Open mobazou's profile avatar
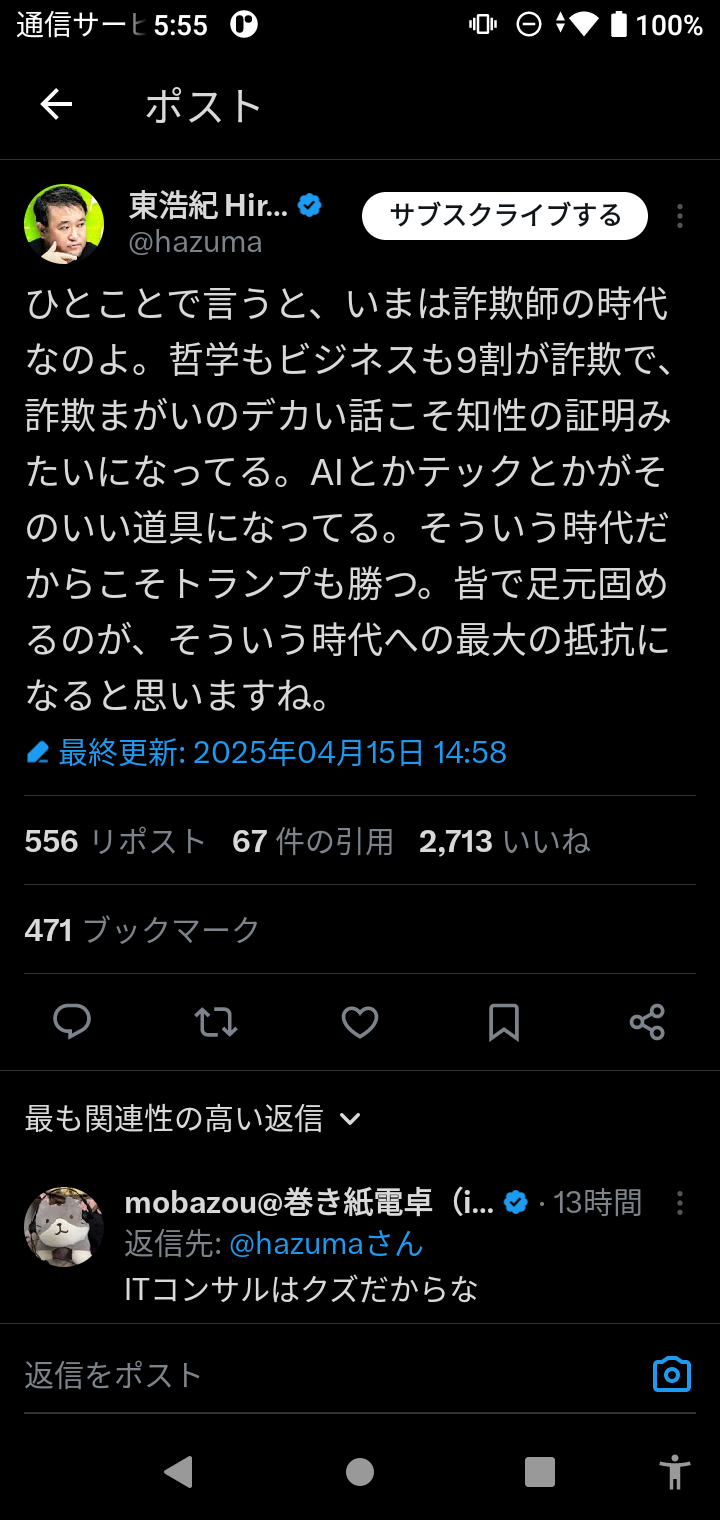720x1520 pixels. (64, 1227)
